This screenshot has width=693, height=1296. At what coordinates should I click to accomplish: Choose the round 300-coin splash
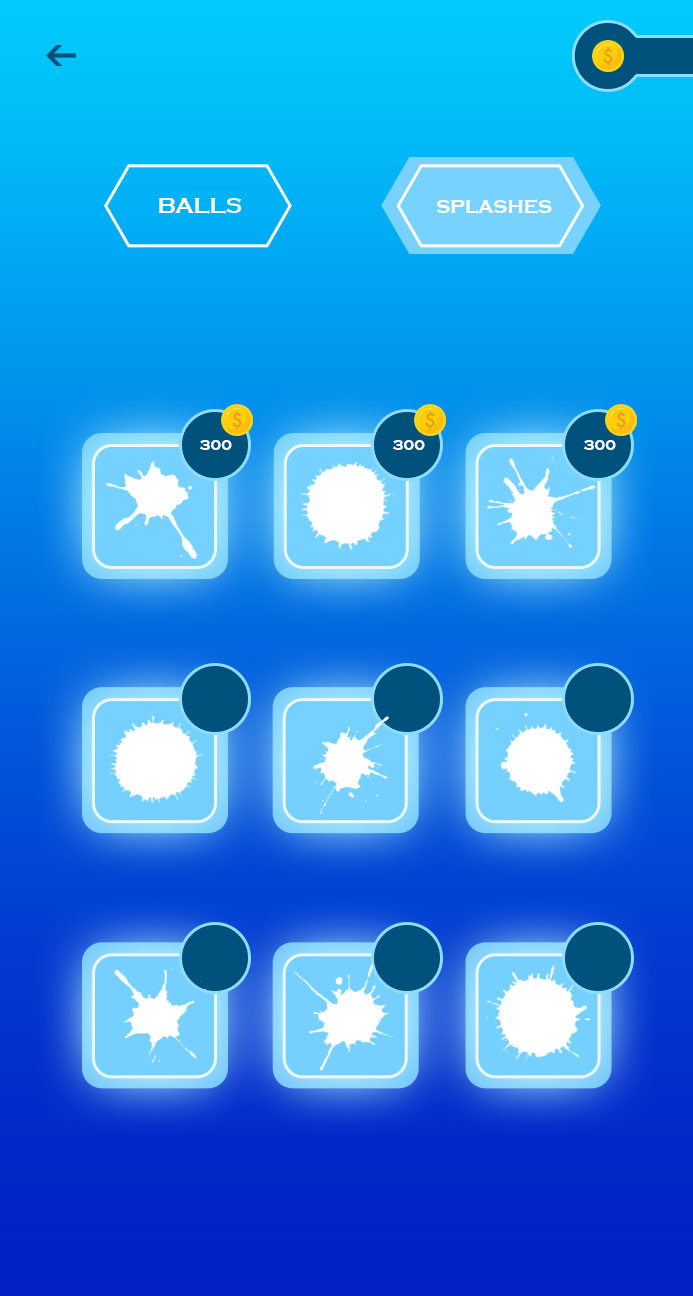click(x=346, y=506)
